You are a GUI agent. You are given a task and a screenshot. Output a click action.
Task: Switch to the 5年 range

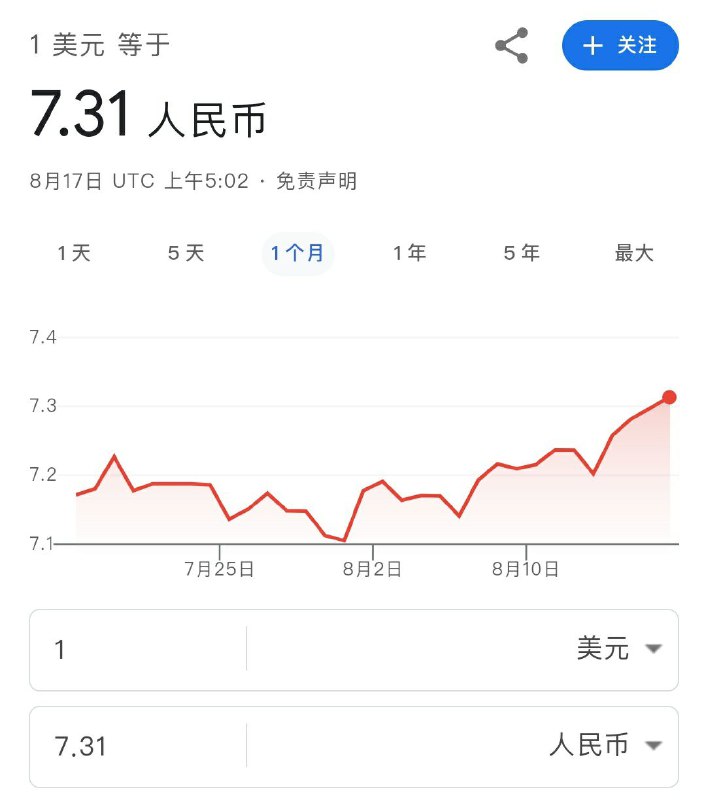tap(522, 253)
